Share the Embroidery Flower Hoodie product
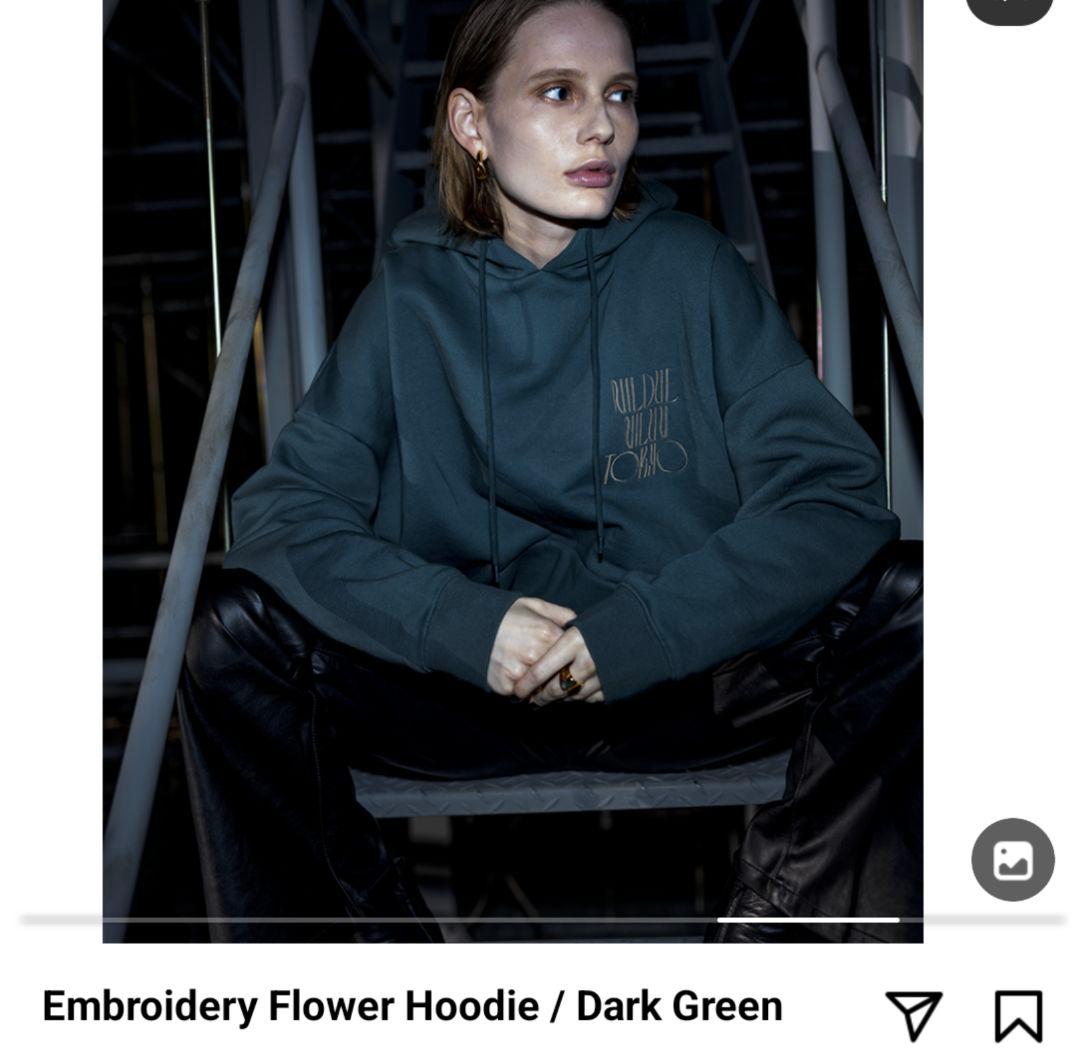The width and height of the screenshot is (1080, 1050). click(x=913, y=1014)
